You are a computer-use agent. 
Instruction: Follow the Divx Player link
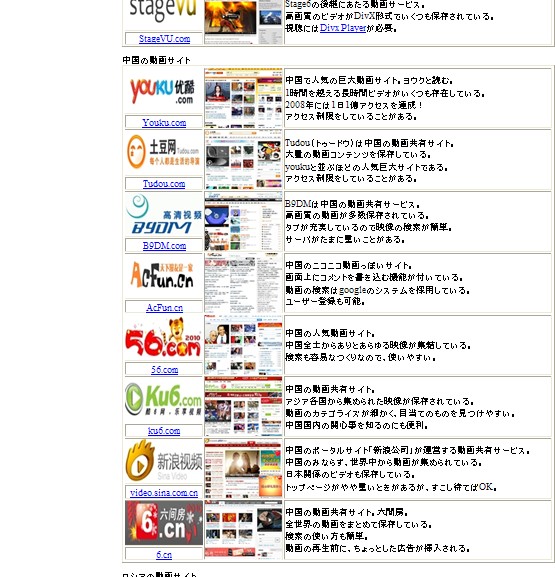(x=343, y=28)
